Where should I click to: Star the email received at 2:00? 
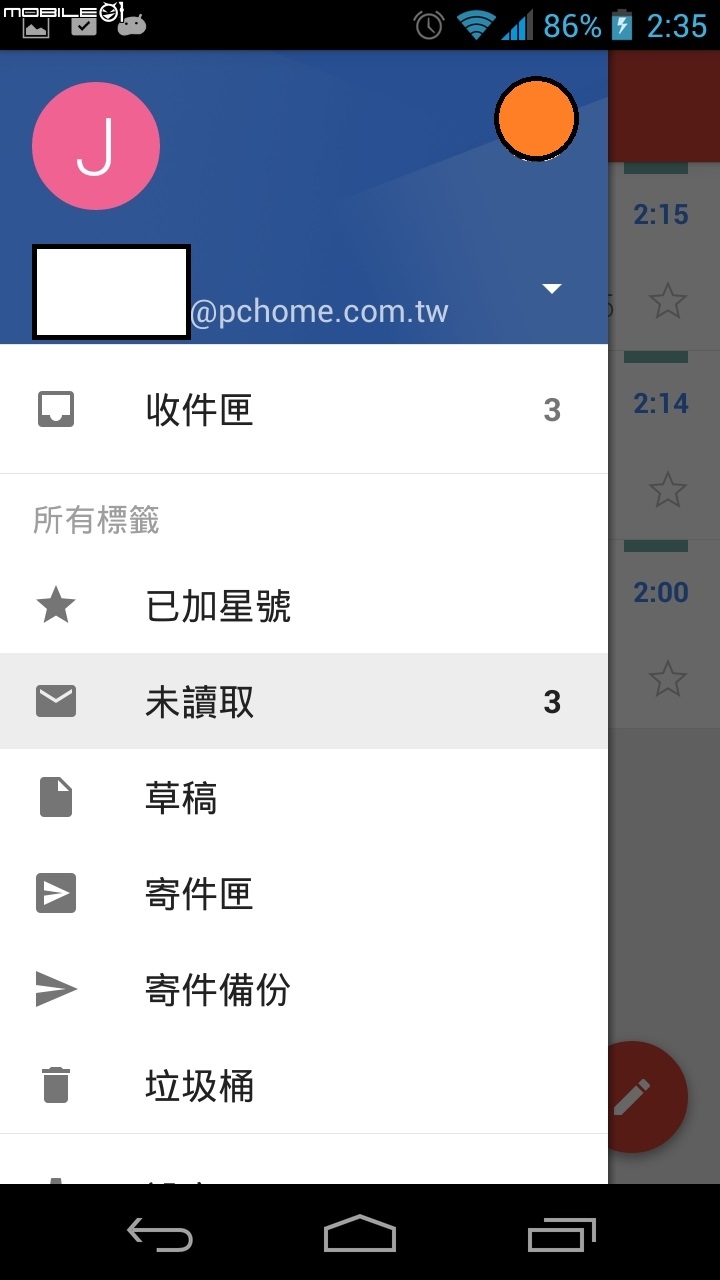667,679
